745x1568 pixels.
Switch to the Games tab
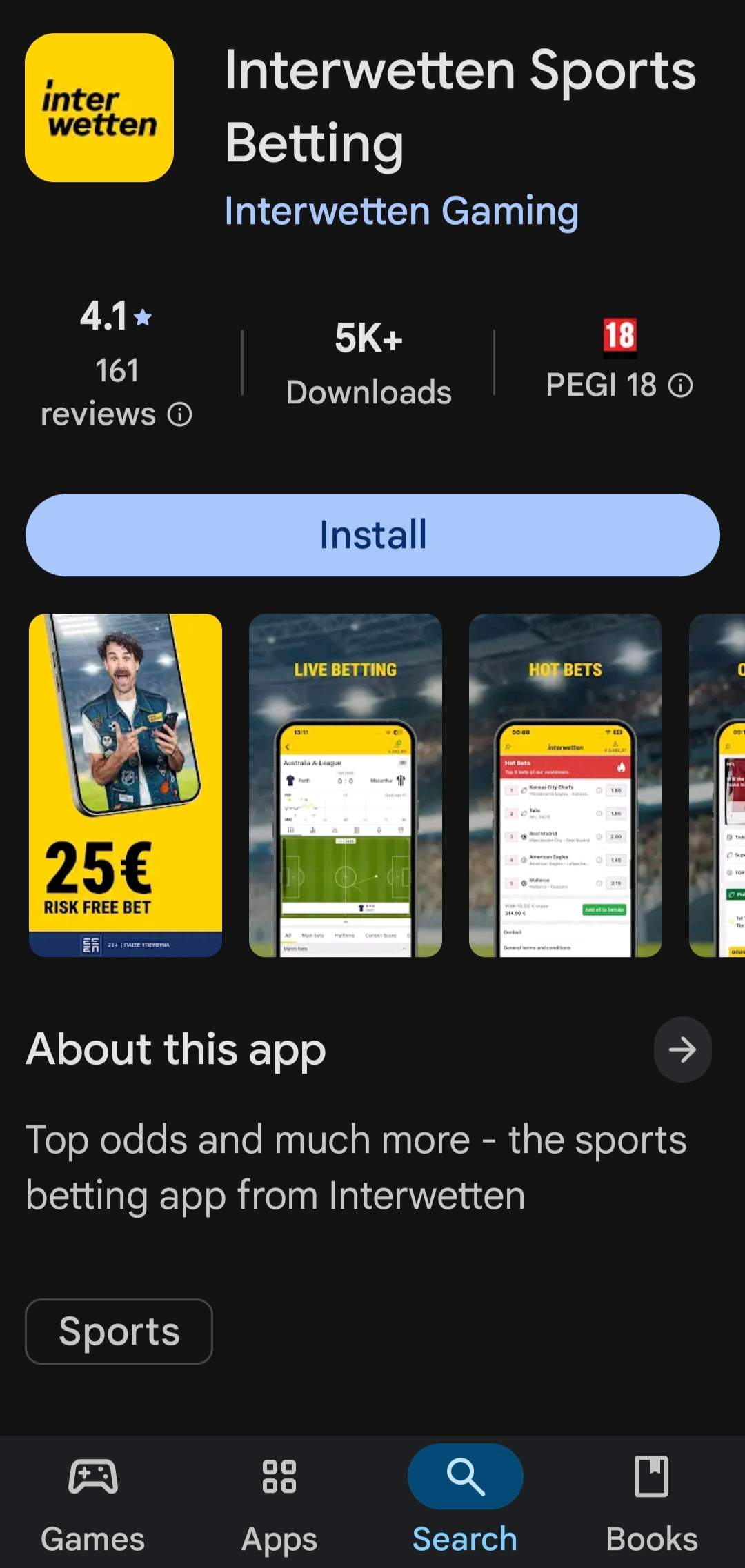coord(93,1502)
